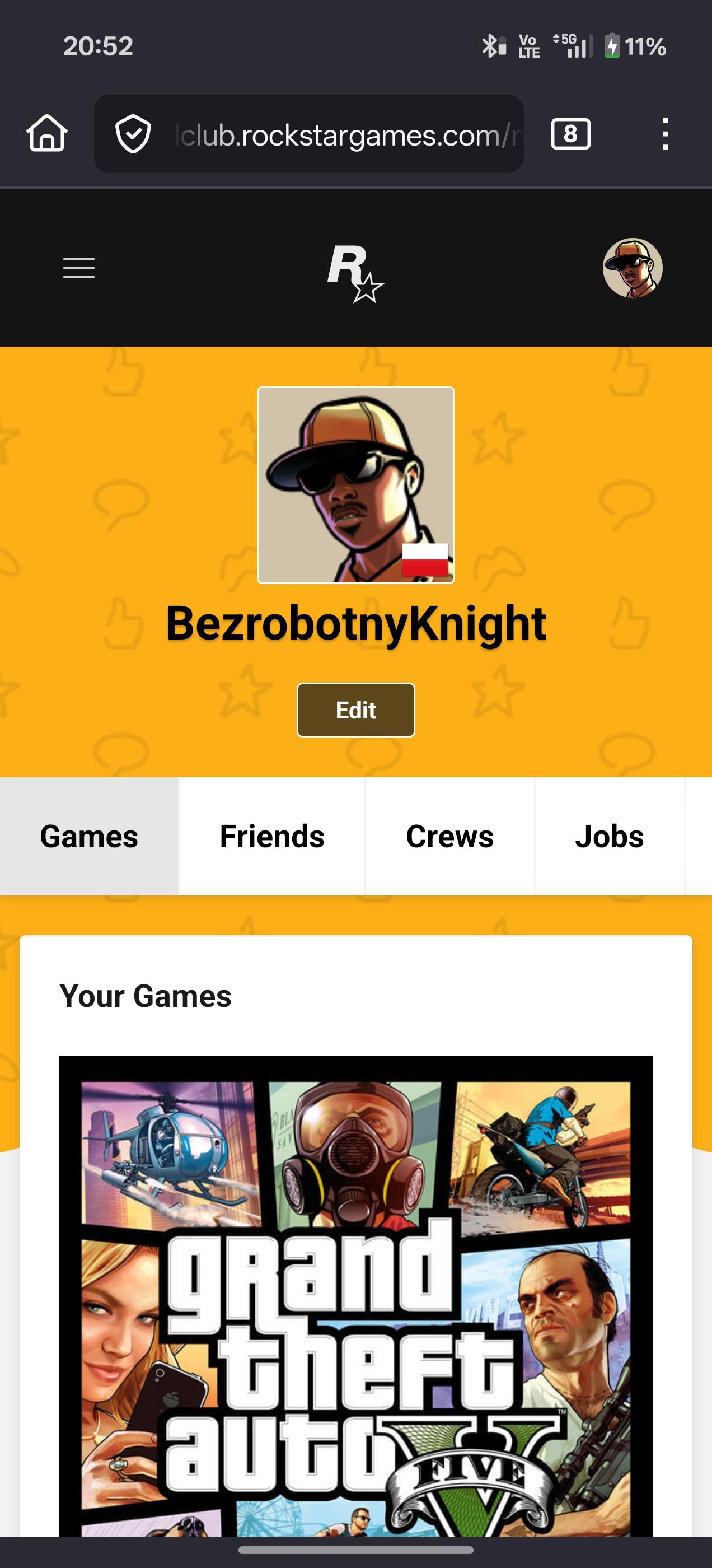The width and height of the screenshot is (712, 1568).
Task: Edit the rockstargames.com address bar
Action: pyautogui.click(x=344, y=135)
